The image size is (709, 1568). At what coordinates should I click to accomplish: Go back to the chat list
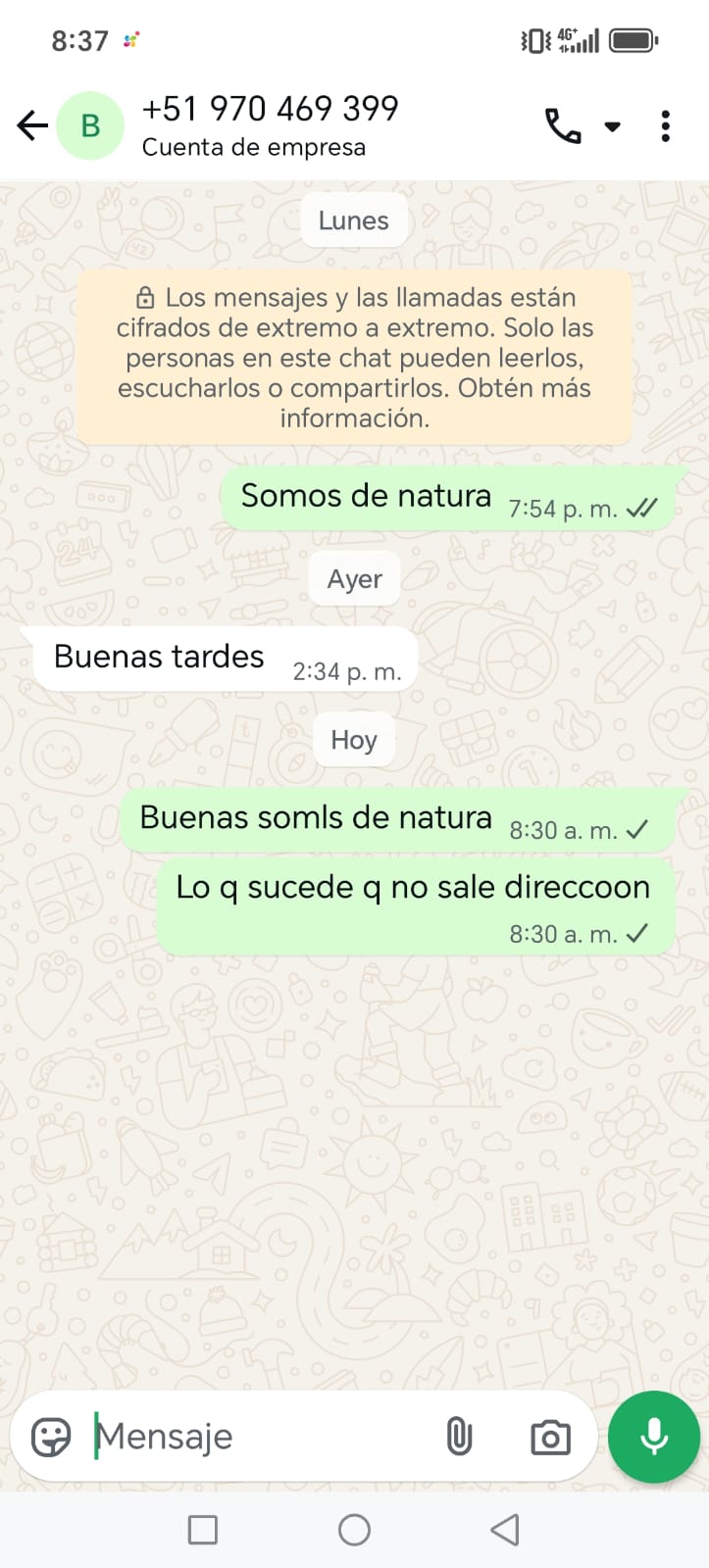click(x=32, y=125)
